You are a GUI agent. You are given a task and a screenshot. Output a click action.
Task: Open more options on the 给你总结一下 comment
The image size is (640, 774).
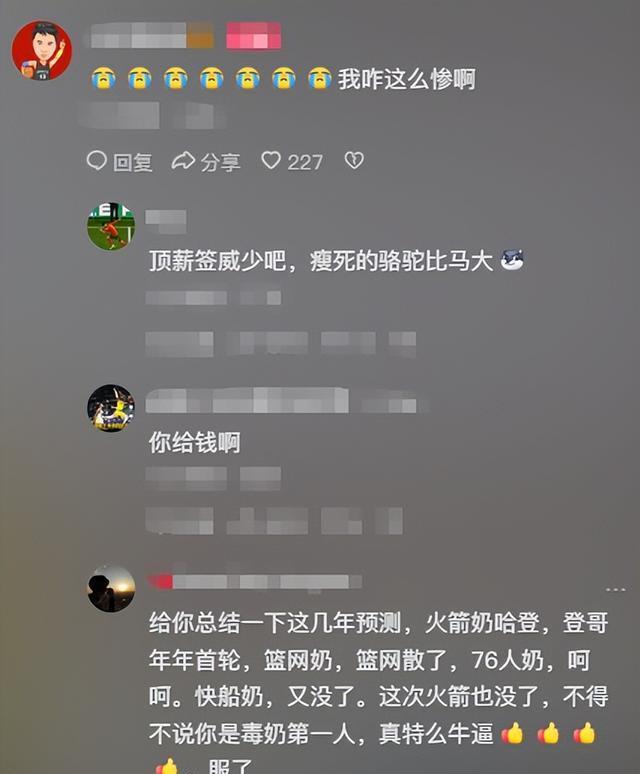(618, 588)
